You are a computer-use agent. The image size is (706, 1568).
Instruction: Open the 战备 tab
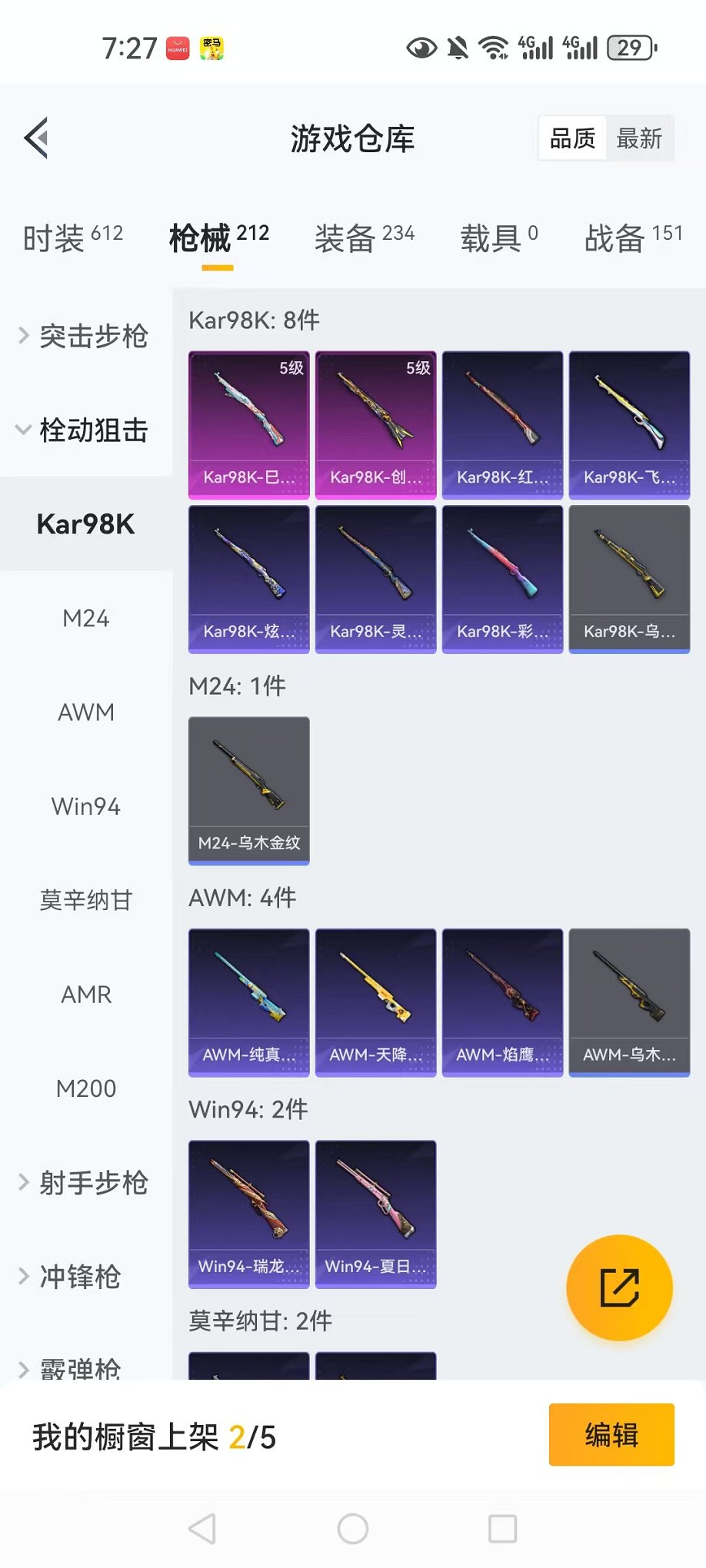(x=633, y=238)
